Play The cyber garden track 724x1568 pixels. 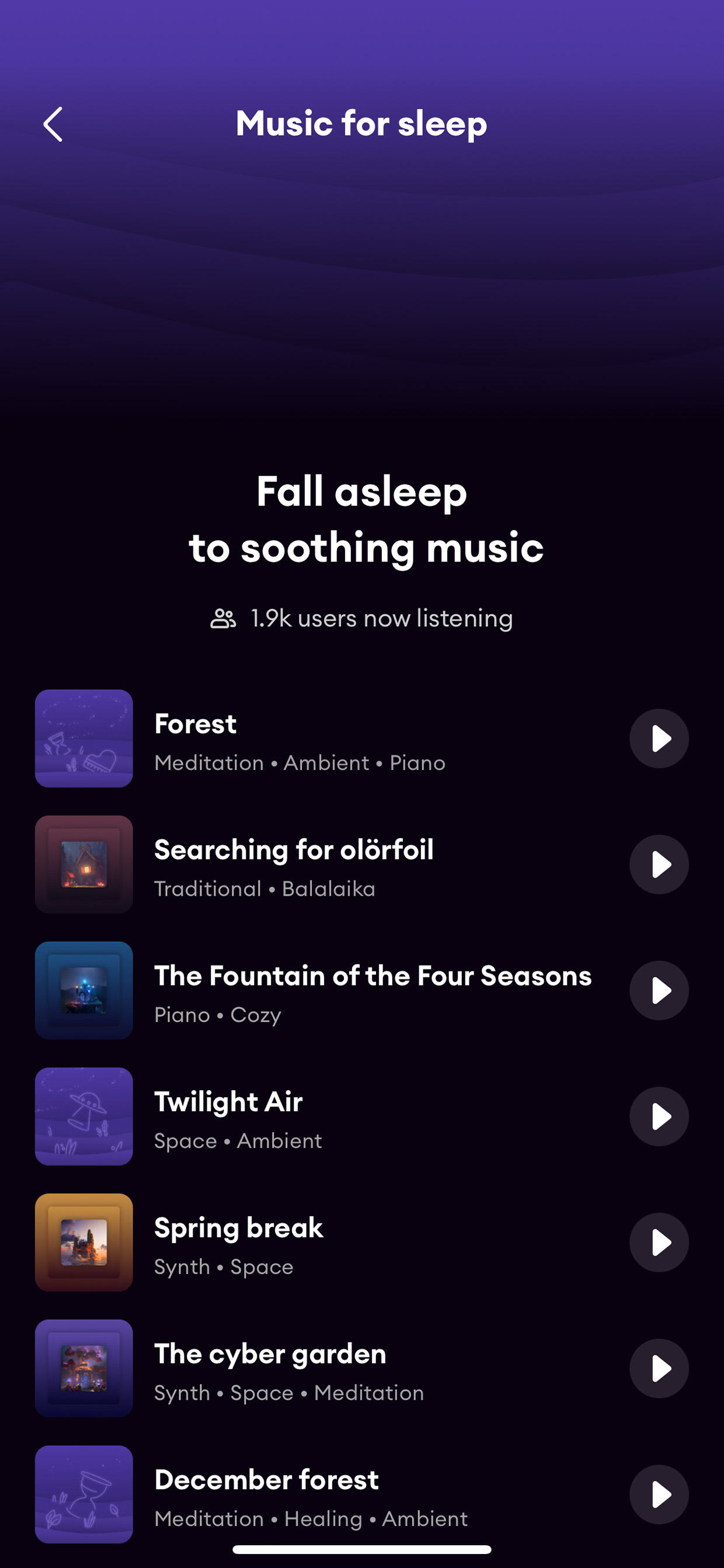click(x=658, y=1368)
